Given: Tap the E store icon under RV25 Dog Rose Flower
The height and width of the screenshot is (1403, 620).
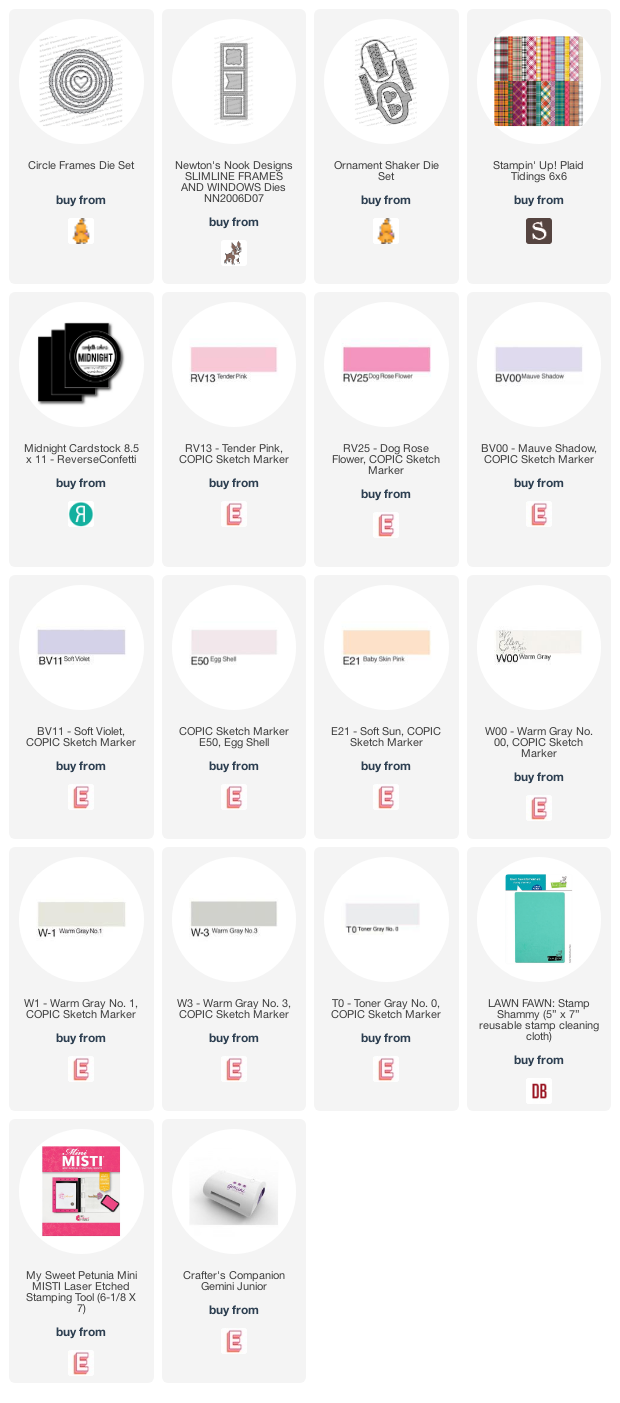Looking at the screenshot, I should [386, 525].
